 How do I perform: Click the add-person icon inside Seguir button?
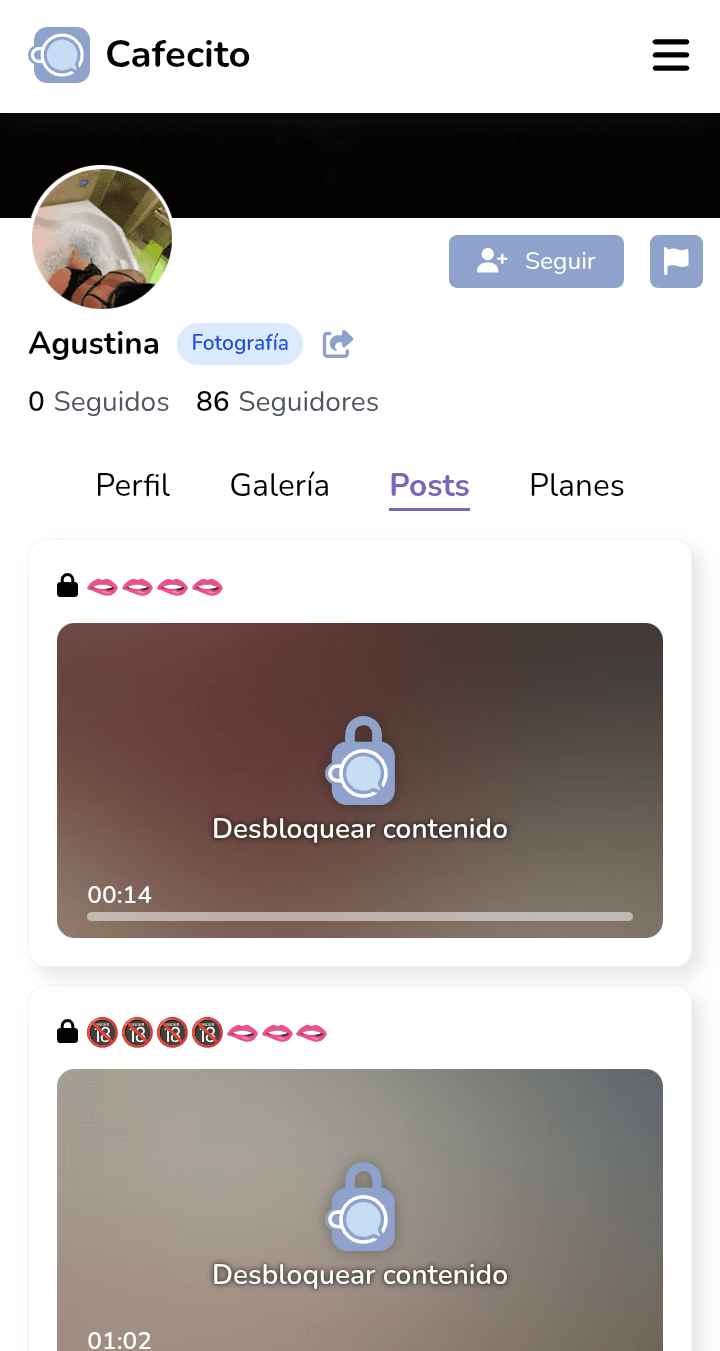(490, 261)
